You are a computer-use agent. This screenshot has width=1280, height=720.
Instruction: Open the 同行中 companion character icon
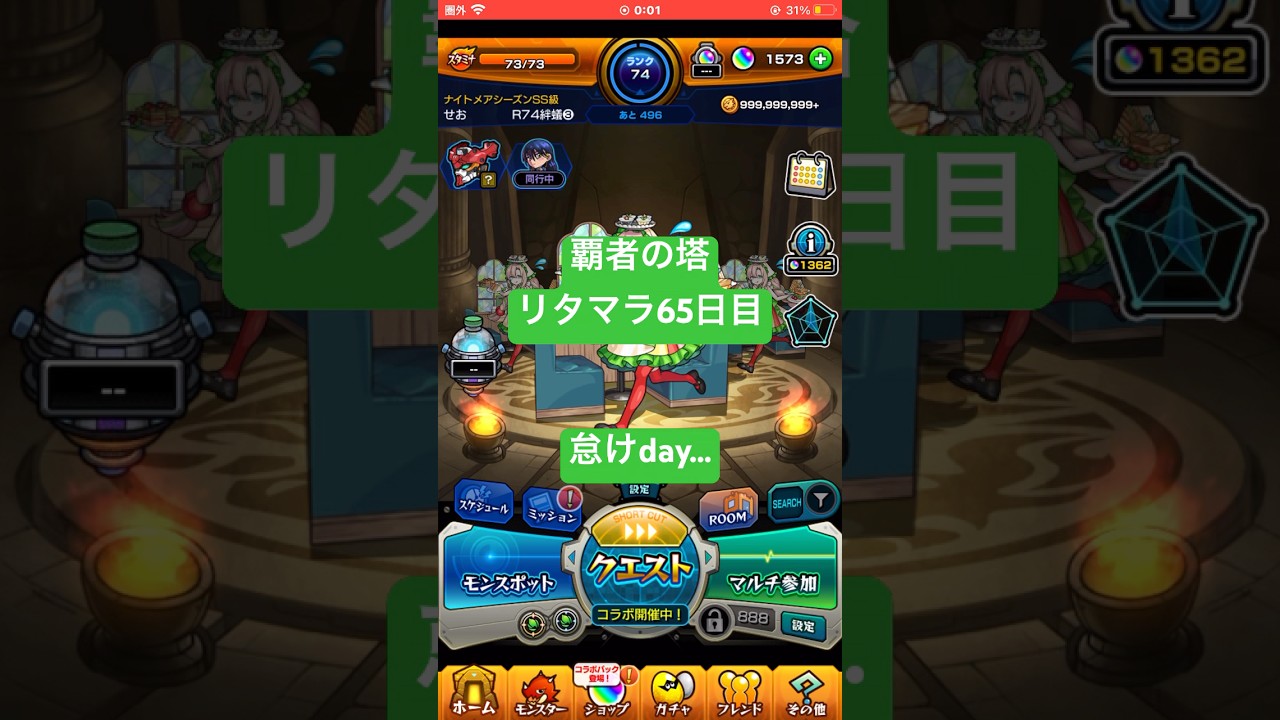point(539,164)
